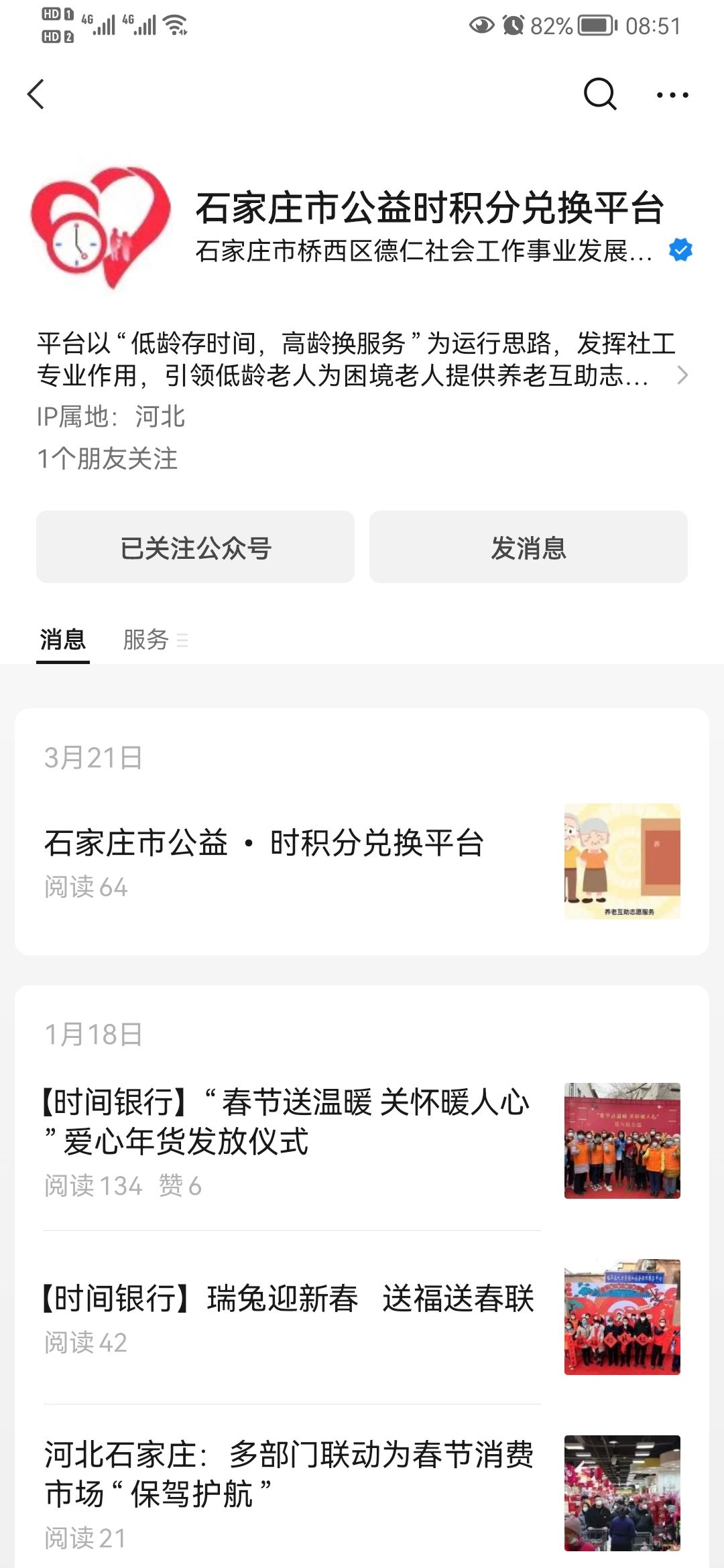Search within this official account
This screenshot has width=724, height=1568.
coord(599,94)
